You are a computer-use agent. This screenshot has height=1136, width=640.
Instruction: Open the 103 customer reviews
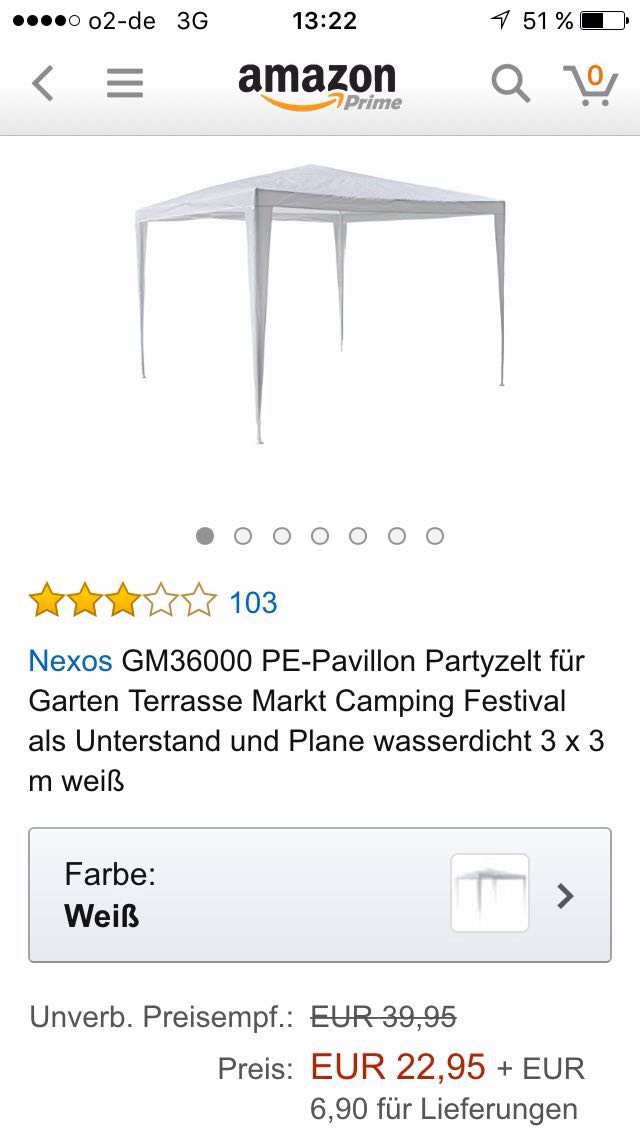tap(253, 602)
